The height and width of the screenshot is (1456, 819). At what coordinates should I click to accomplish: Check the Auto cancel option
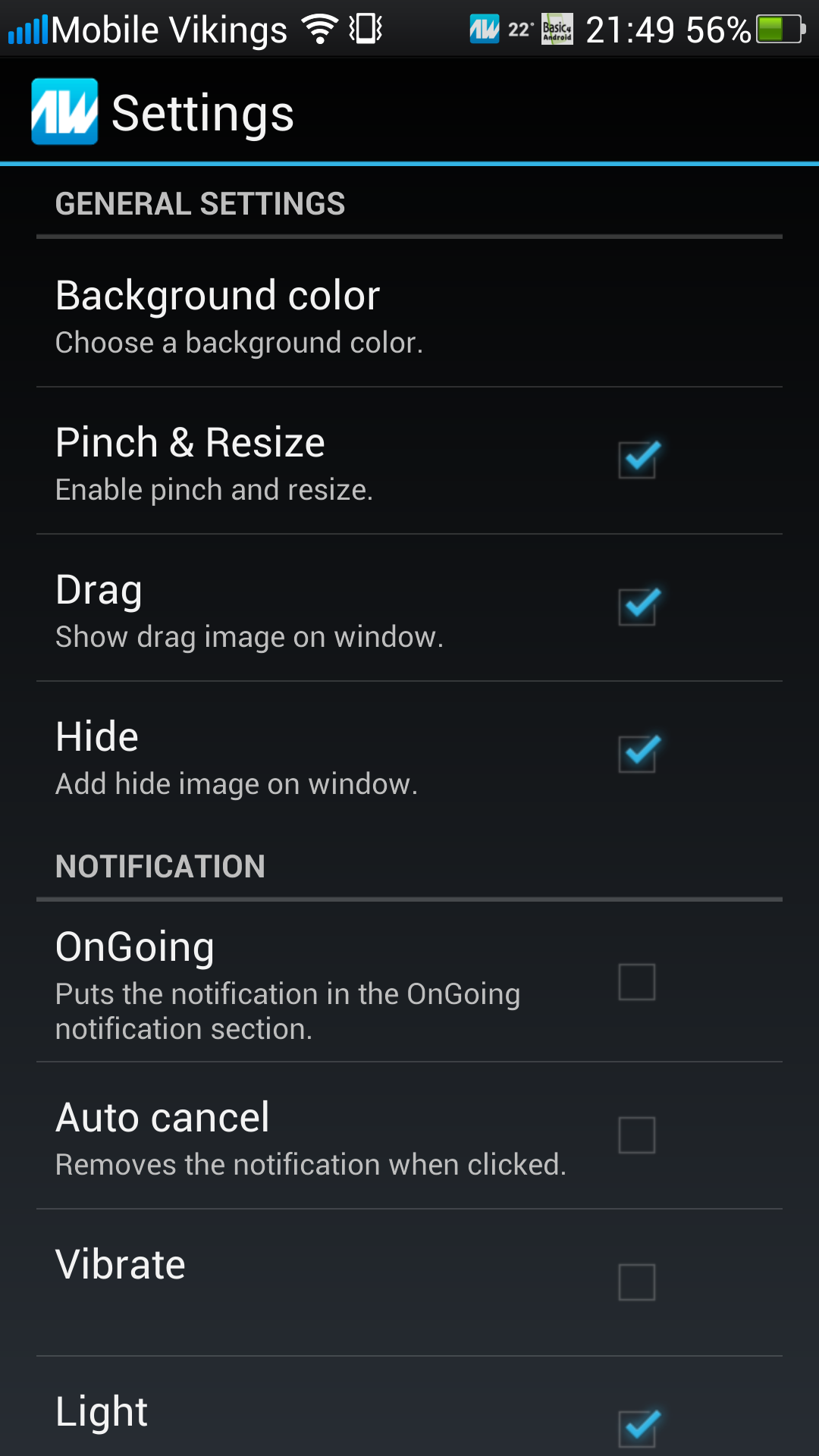point(637,1135)
